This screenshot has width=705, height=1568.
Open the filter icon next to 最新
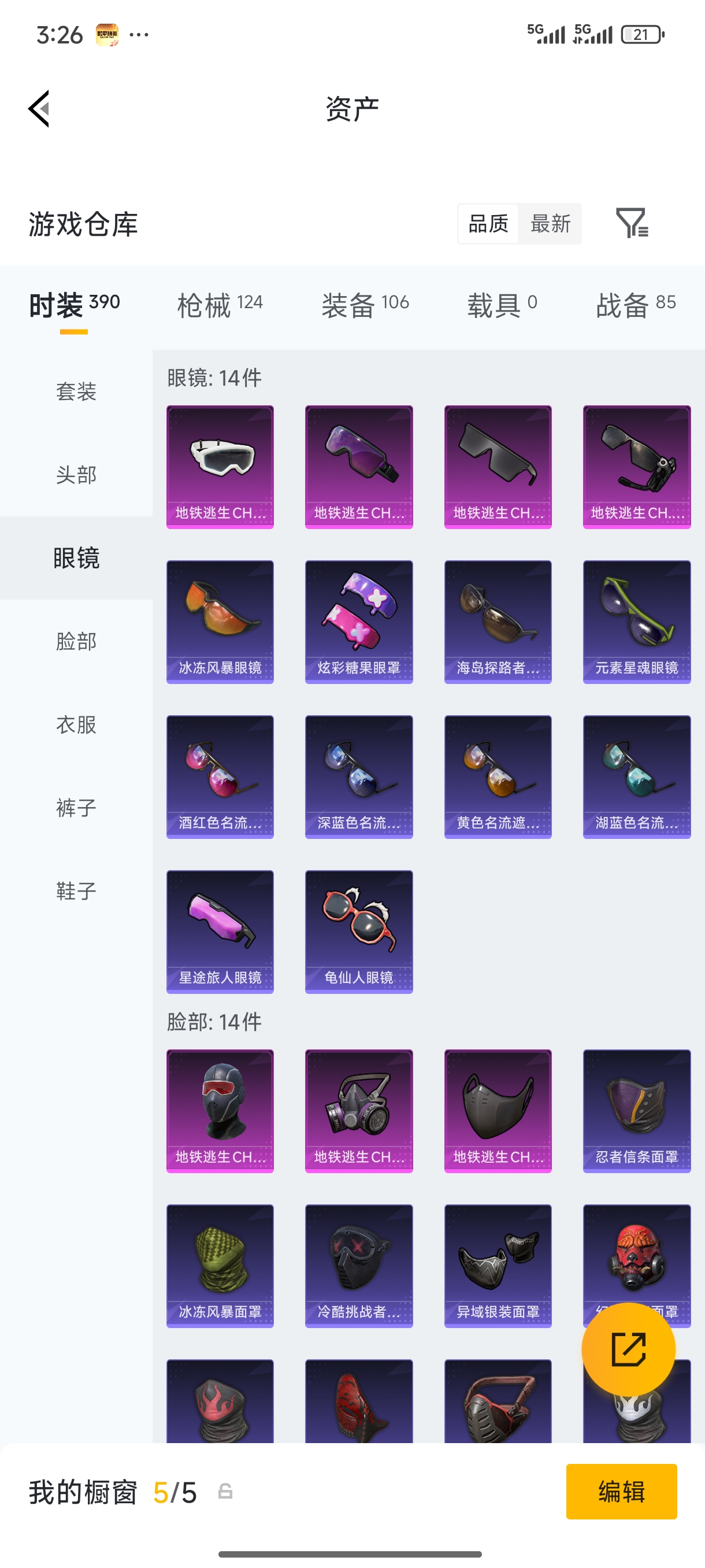click(x=632, y=223)
